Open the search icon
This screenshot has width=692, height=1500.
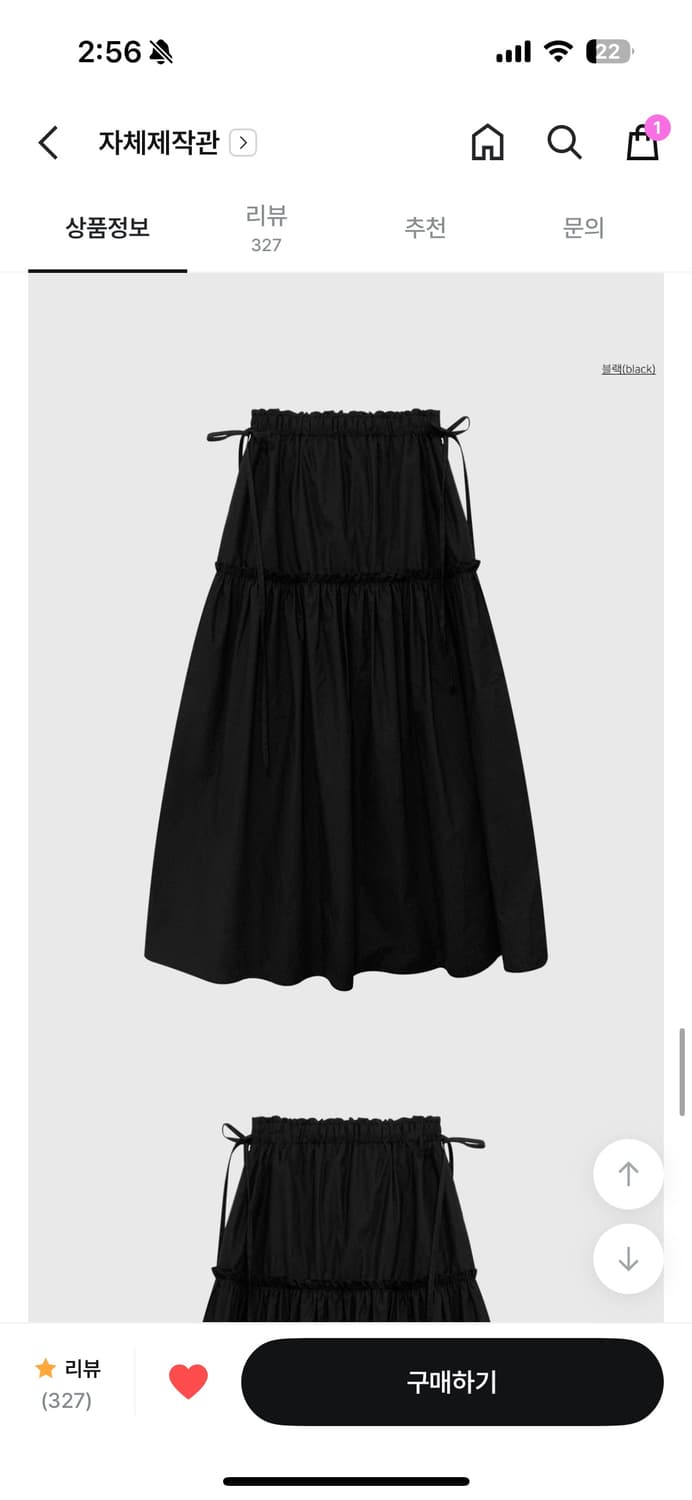click(564, 143)
